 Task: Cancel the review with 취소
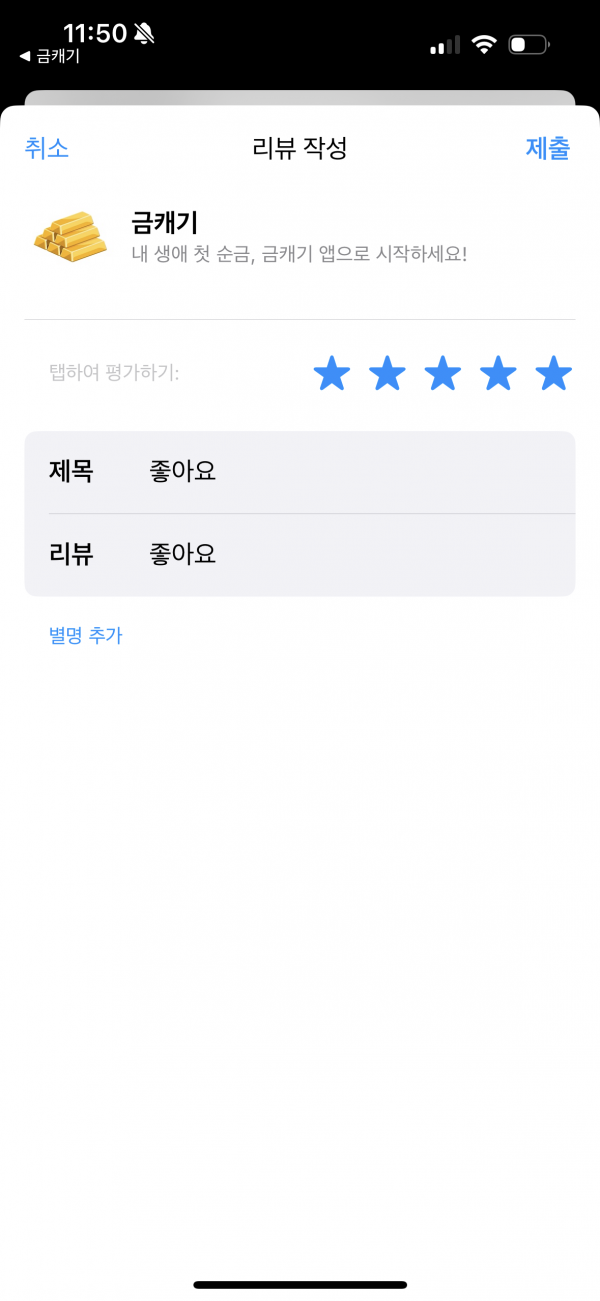(x=46, y=148)
